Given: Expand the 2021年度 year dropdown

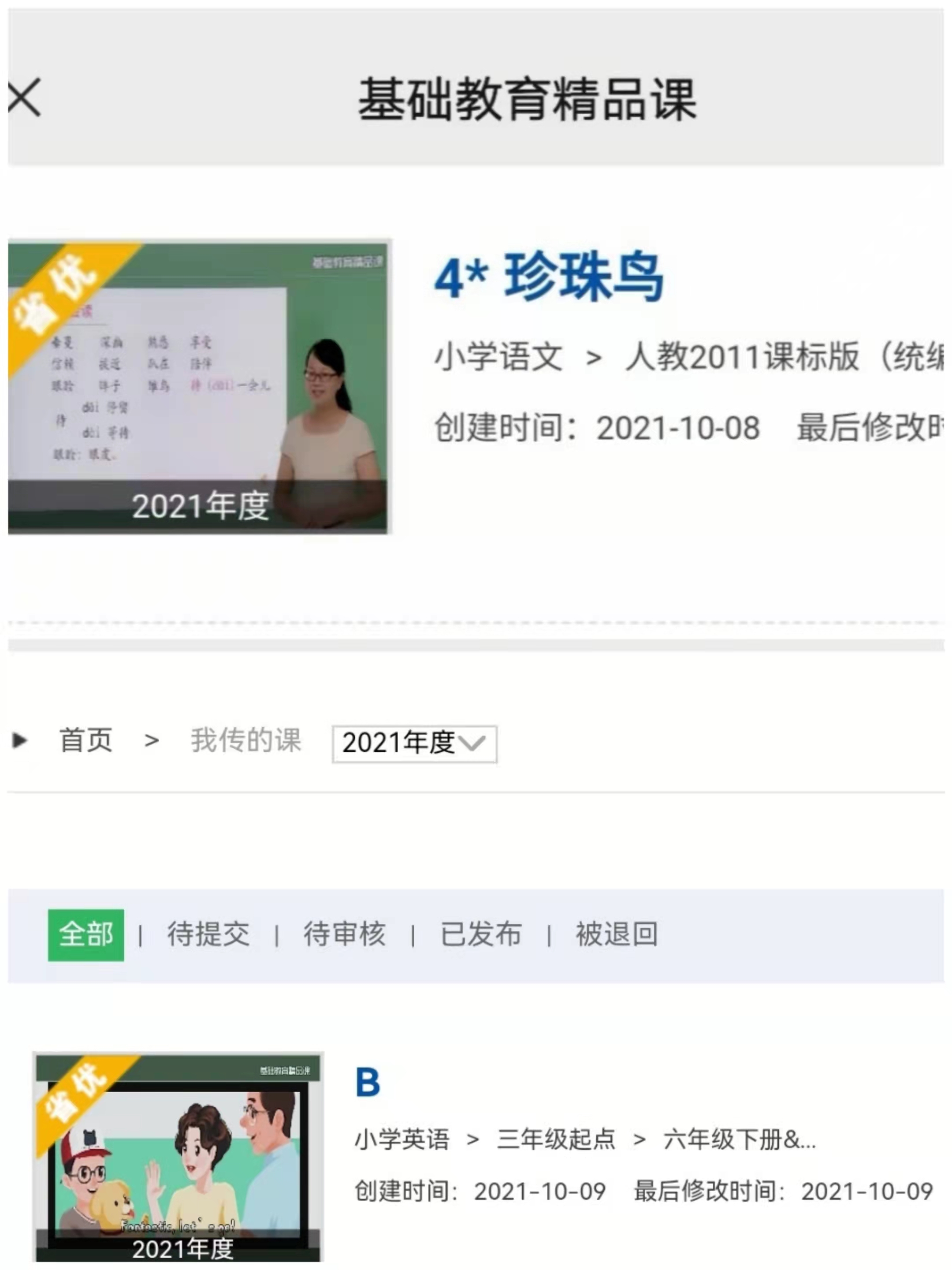Looking at the screenshot, I should point(414,743).
